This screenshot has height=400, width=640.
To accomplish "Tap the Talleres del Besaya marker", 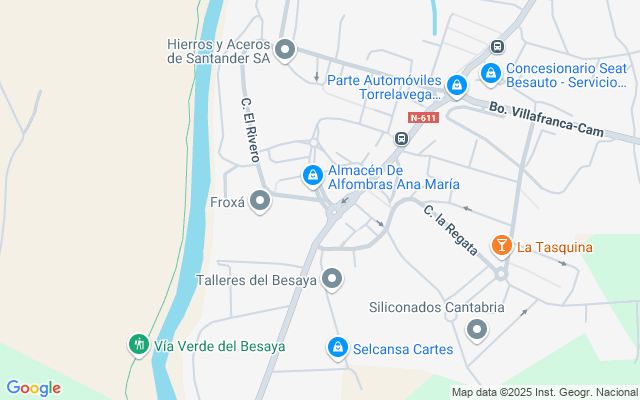I will point(332,280).
